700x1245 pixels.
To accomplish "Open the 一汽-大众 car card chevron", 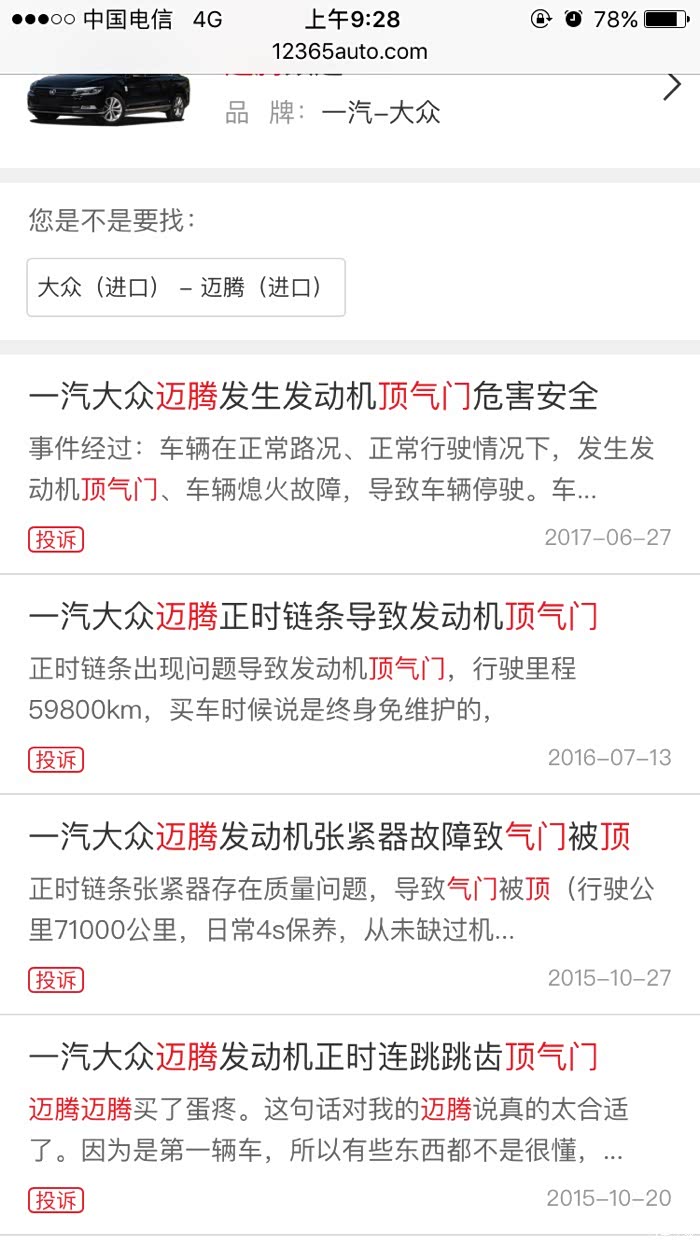I will pyautogui.click(x=672, y=88).
